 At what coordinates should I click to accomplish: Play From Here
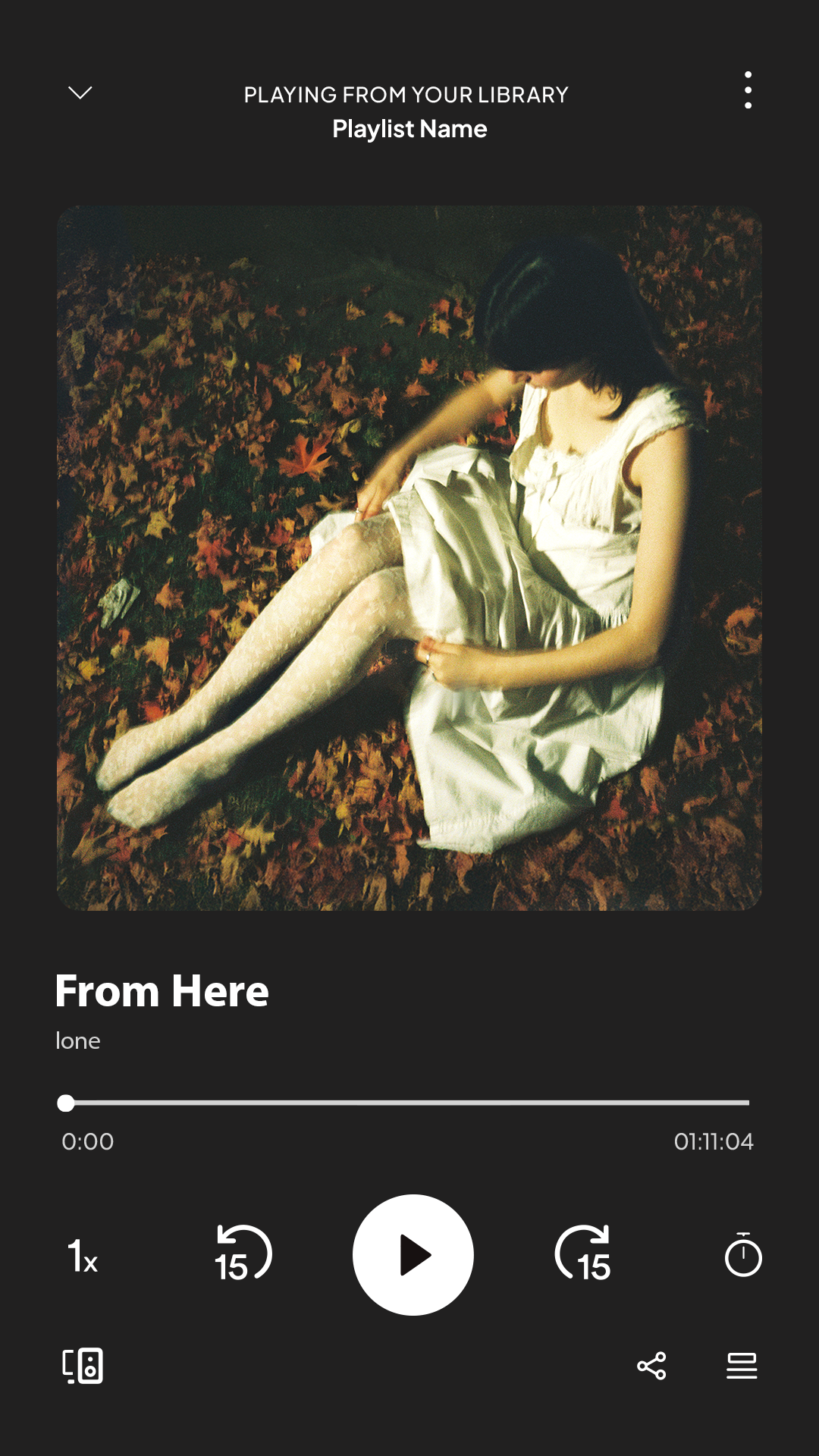[x=413, y=1255]
